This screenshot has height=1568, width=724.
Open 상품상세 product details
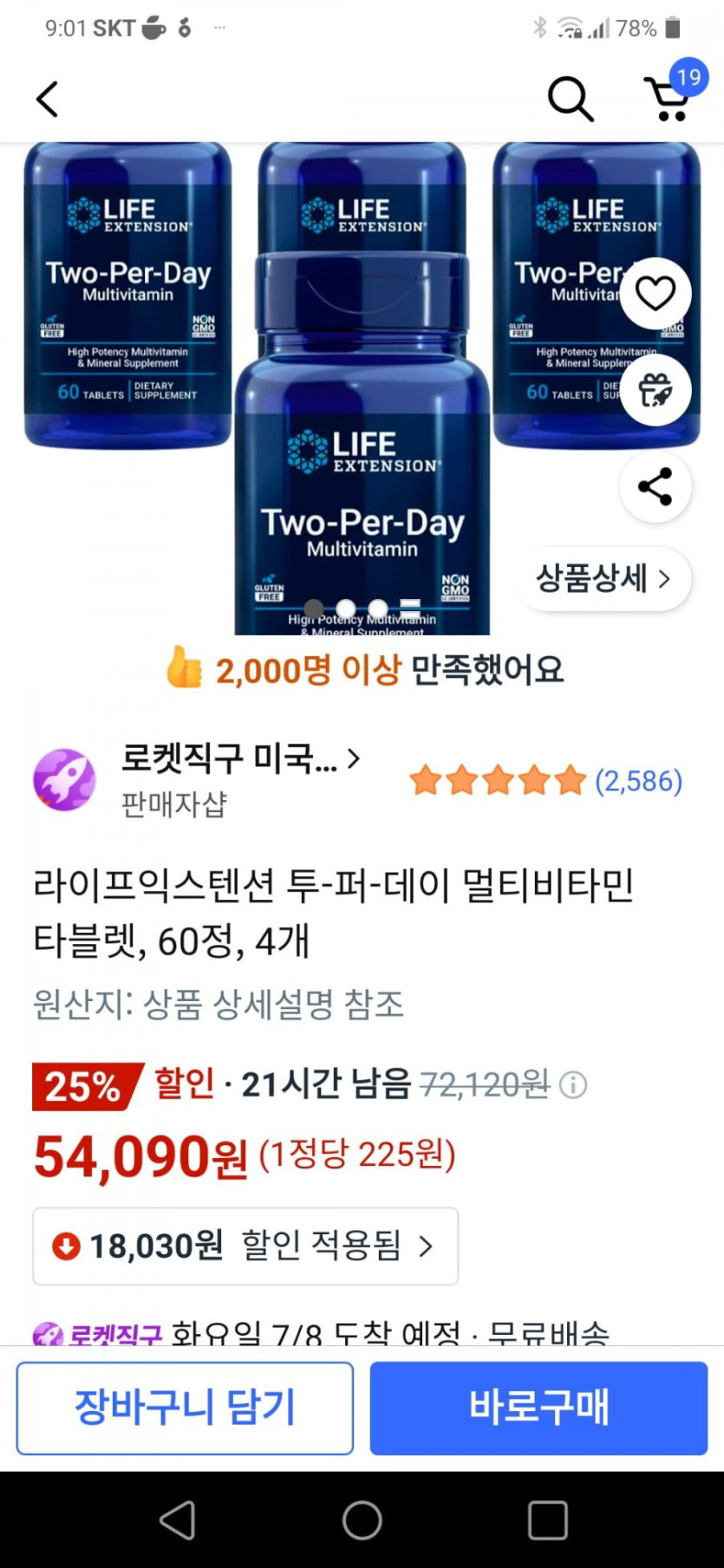603,578
